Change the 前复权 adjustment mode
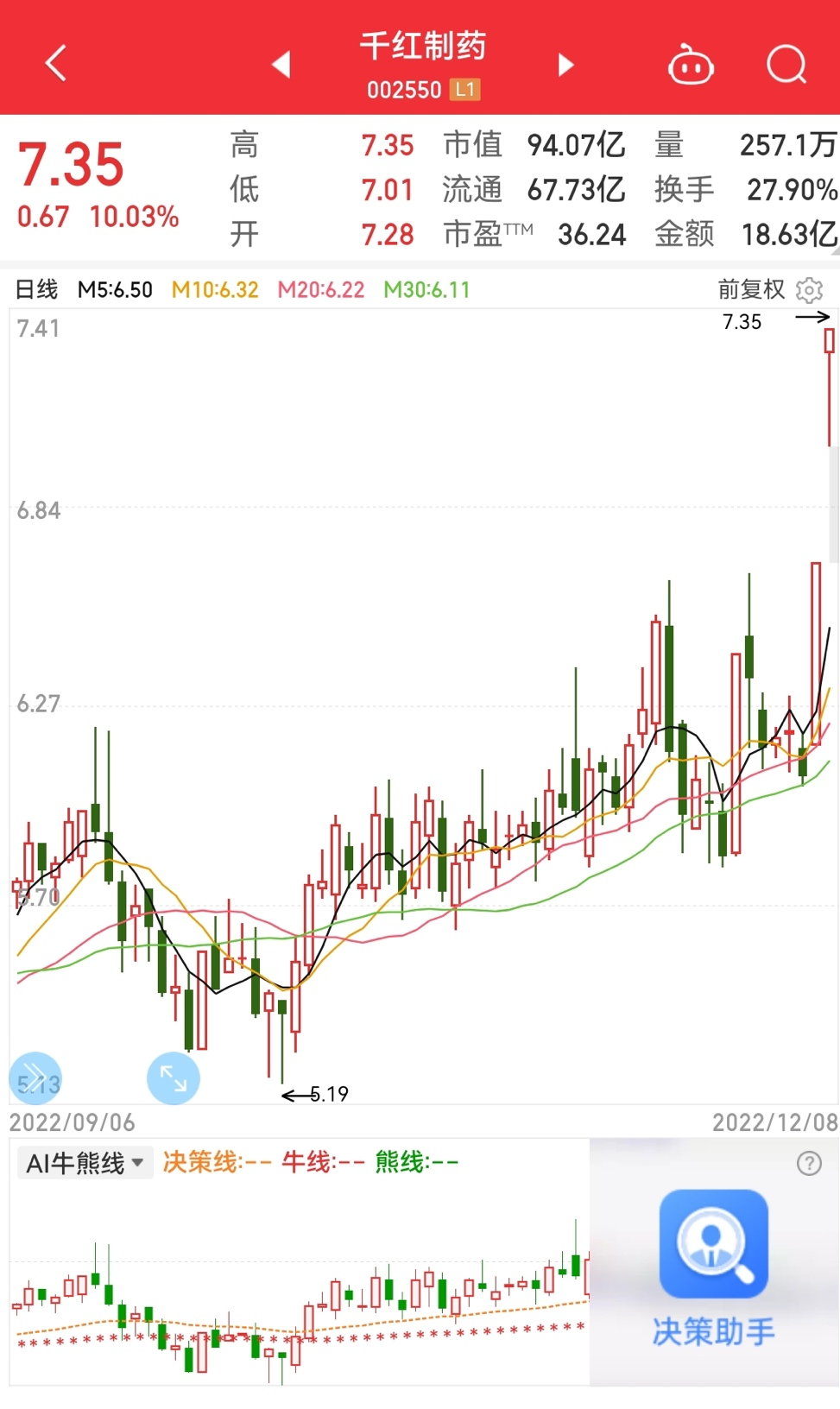 pyautogui.click(x=750, y=290)
